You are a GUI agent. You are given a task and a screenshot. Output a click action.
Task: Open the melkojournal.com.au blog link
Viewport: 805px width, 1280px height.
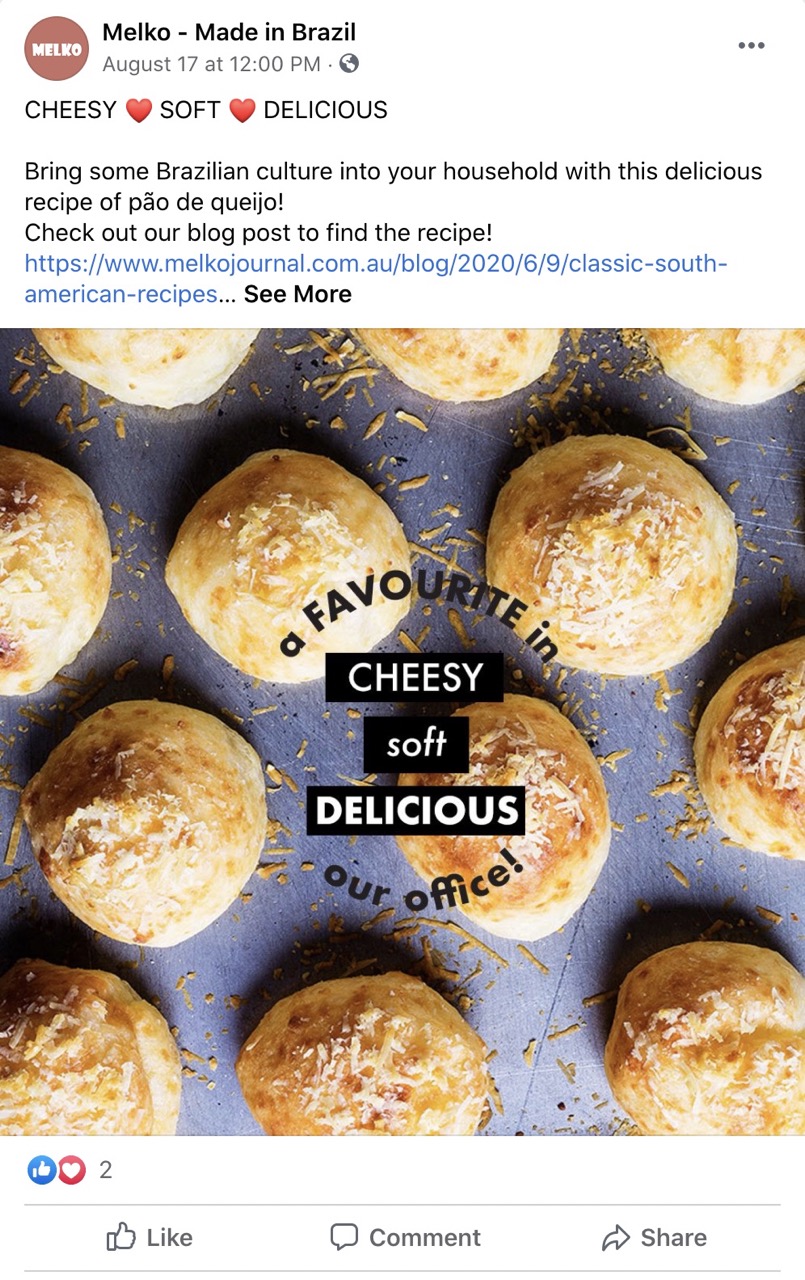click(x=375, y=265)
